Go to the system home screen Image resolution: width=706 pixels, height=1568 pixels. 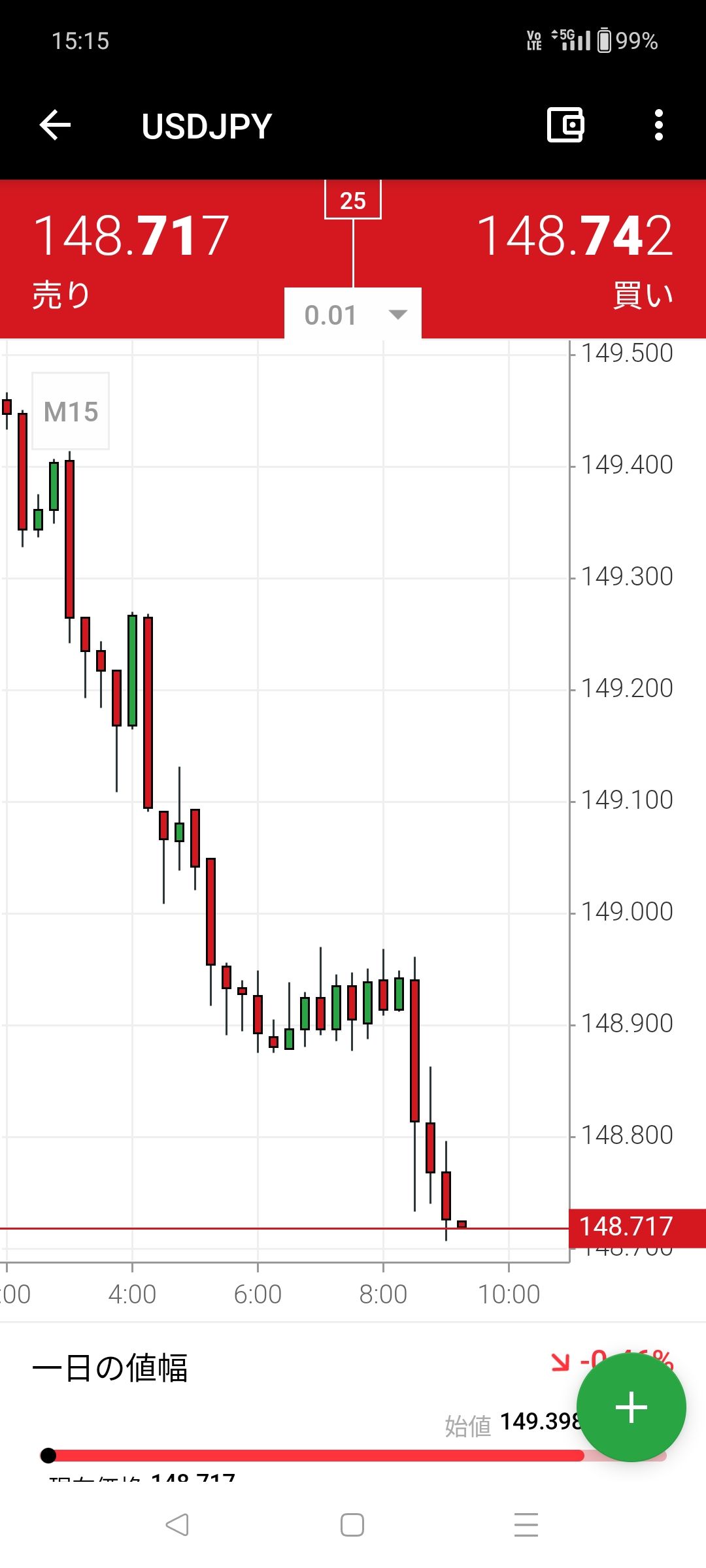352,1525
